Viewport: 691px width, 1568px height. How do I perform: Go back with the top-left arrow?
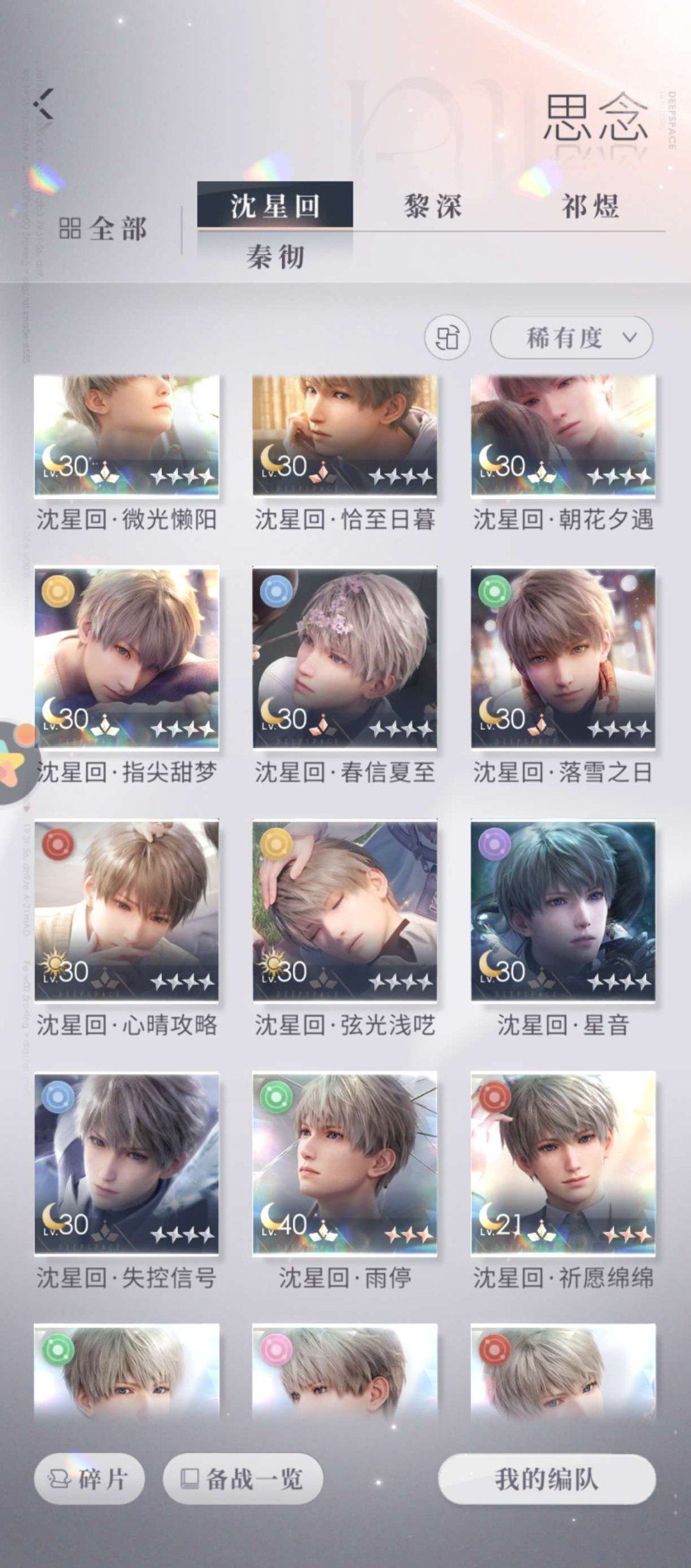44,103
